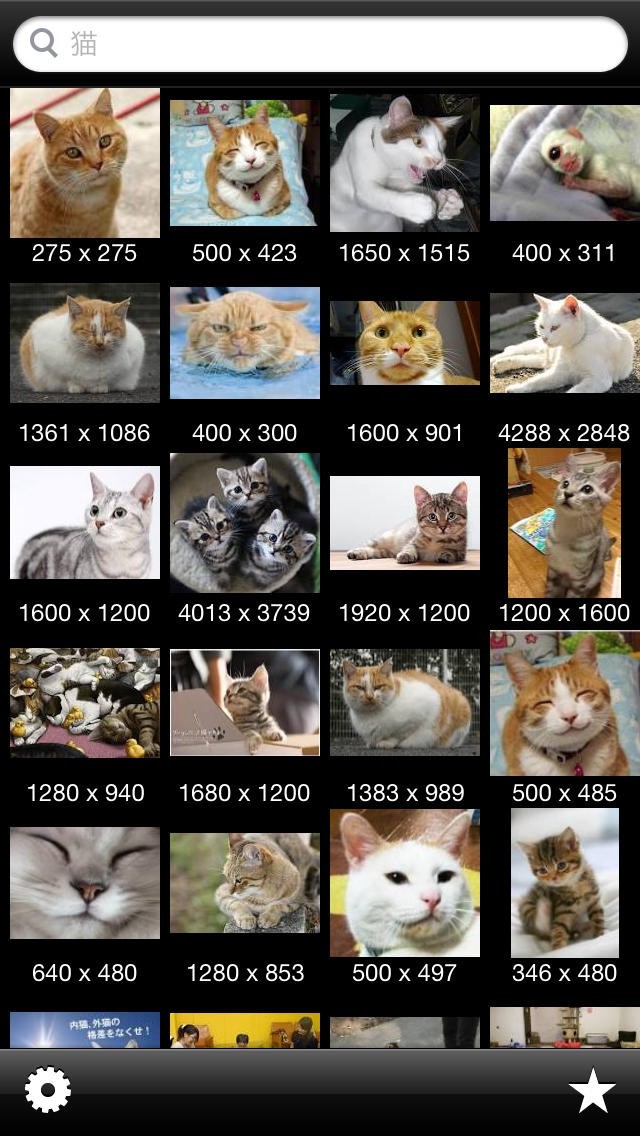Open the 1200 x 1600 standing cat photo
Viewport: 640px width, 1136px height.
[564, 523]
